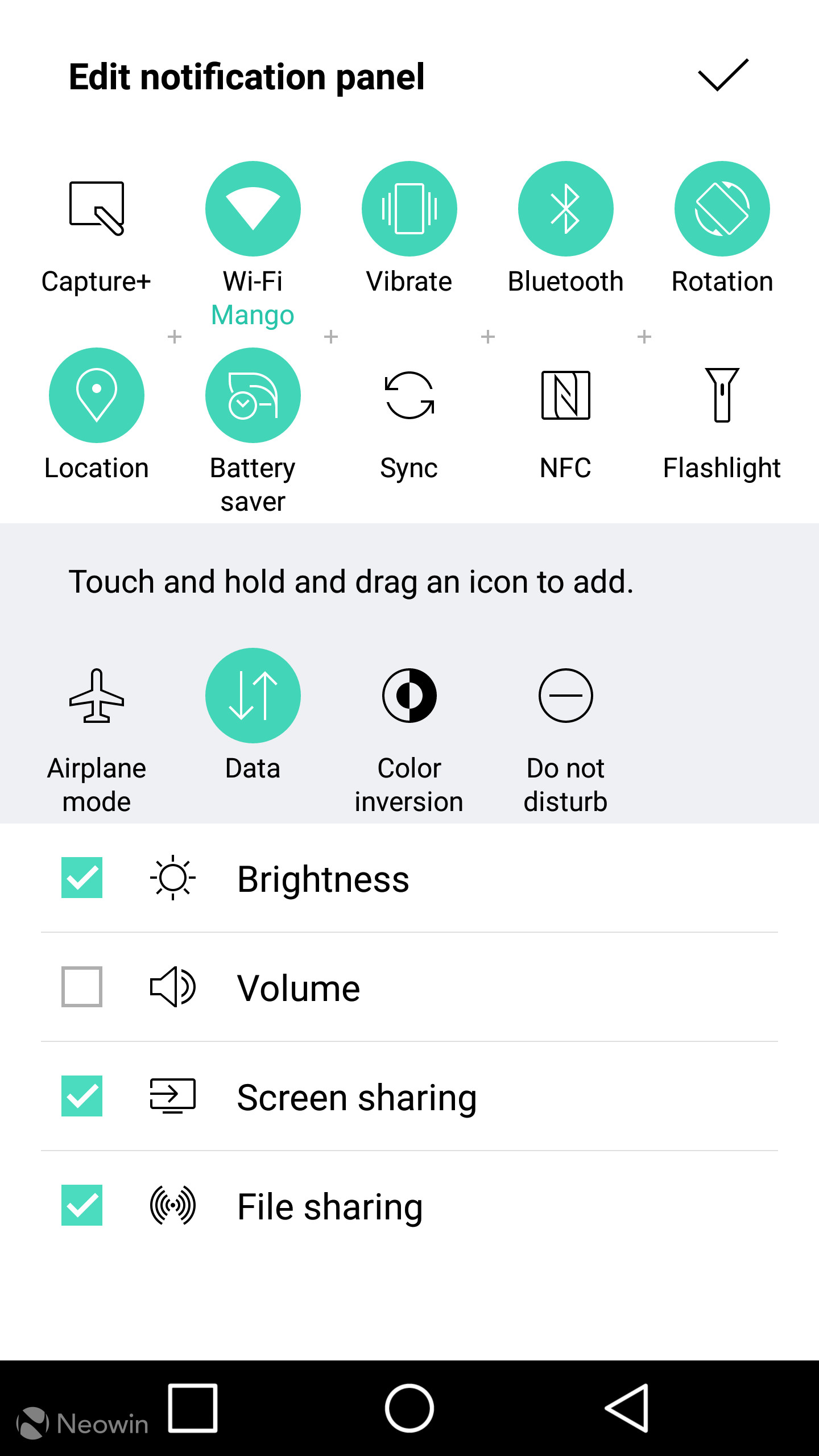Tap the Flashlight tile

[722, 395]
